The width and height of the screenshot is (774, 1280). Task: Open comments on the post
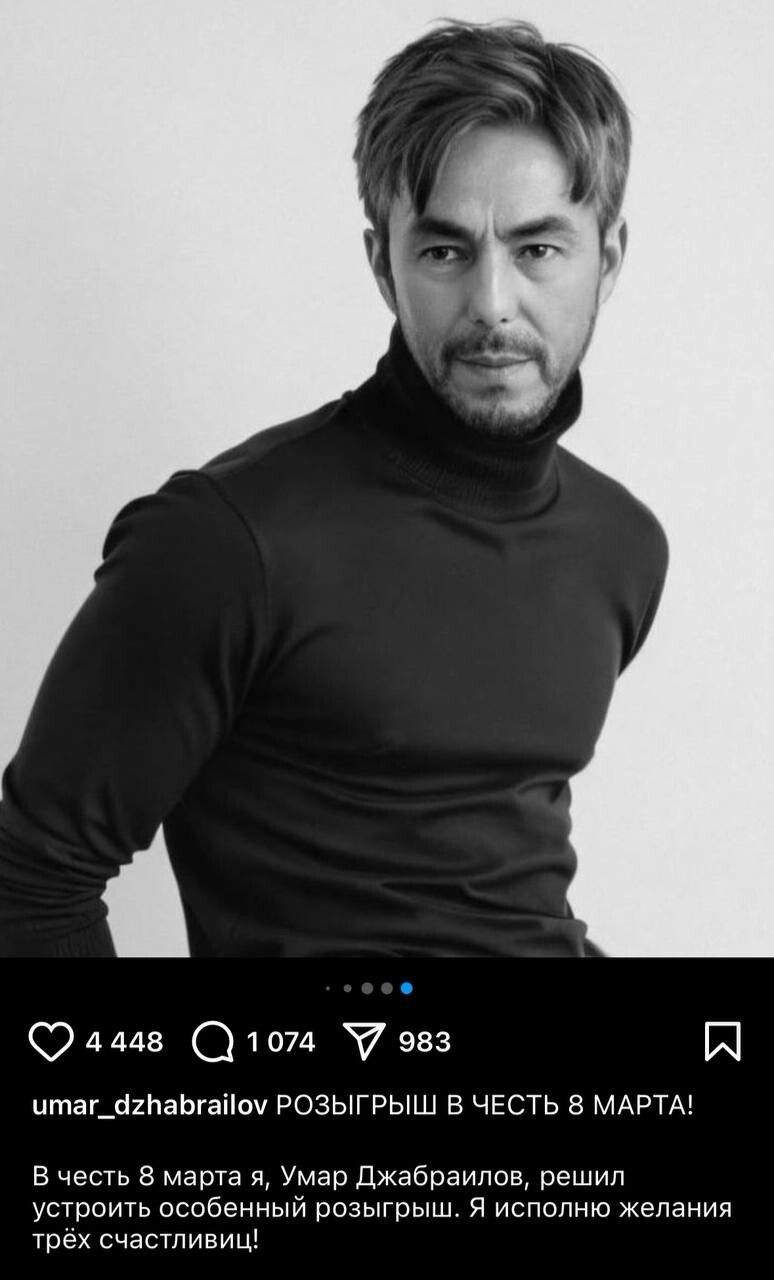pos(211,1042)
